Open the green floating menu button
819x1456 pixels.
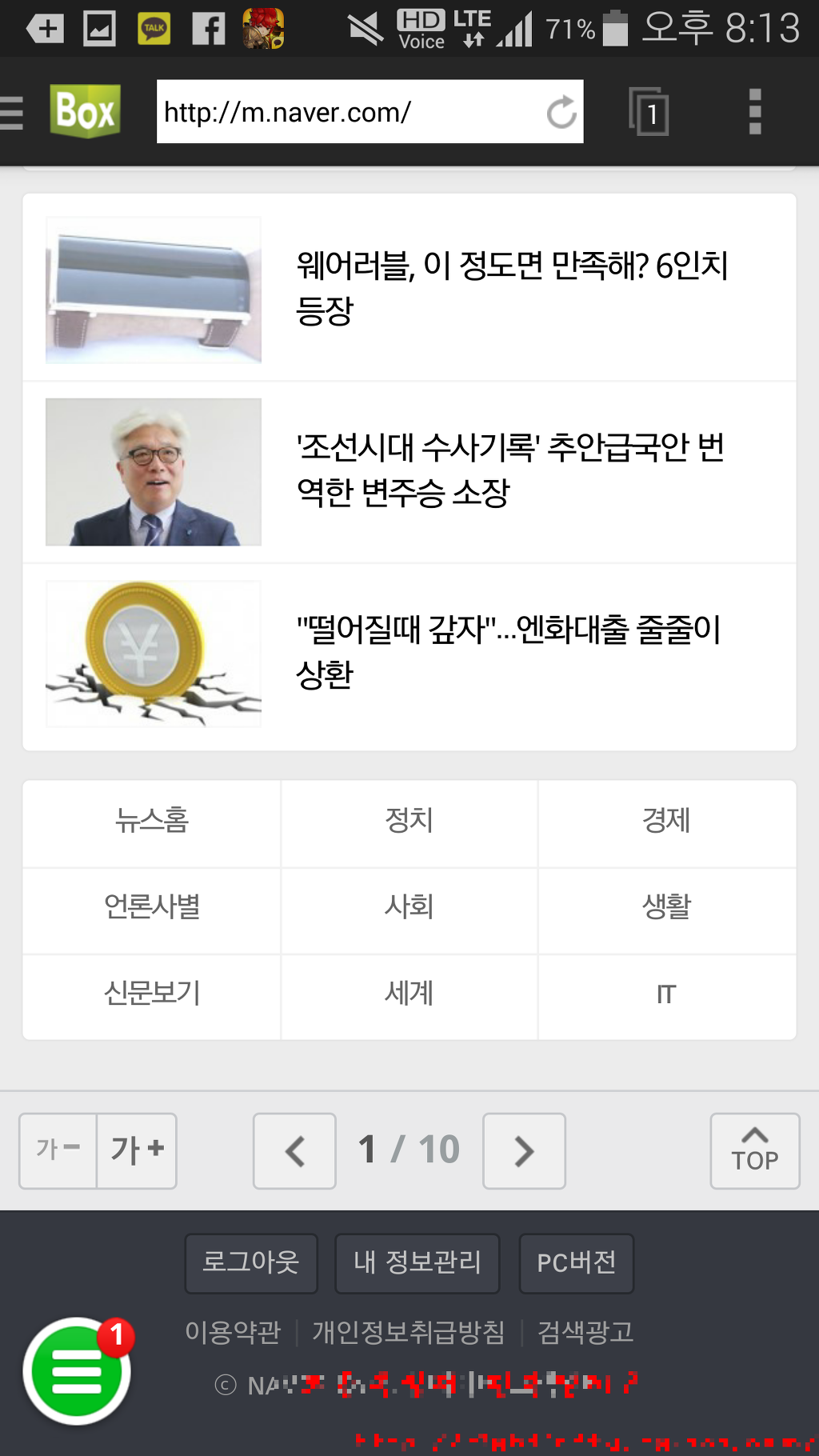pos(78,1371)
